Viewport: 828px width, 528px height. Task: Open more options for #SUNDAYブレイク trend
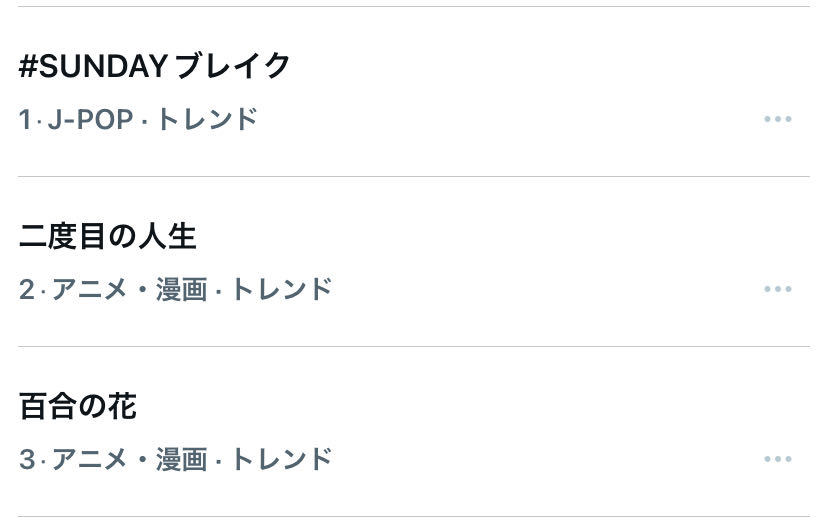pyautogui.click(x=778, y=119)
